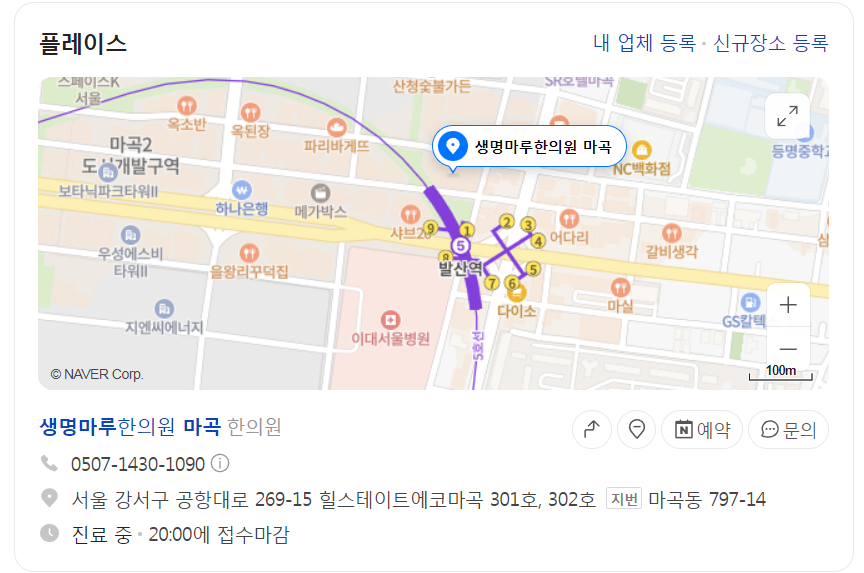The height and width of the screenshot is (573, 864).
Task: Open 문의 inquiry chat
Action: coord(788,430)
